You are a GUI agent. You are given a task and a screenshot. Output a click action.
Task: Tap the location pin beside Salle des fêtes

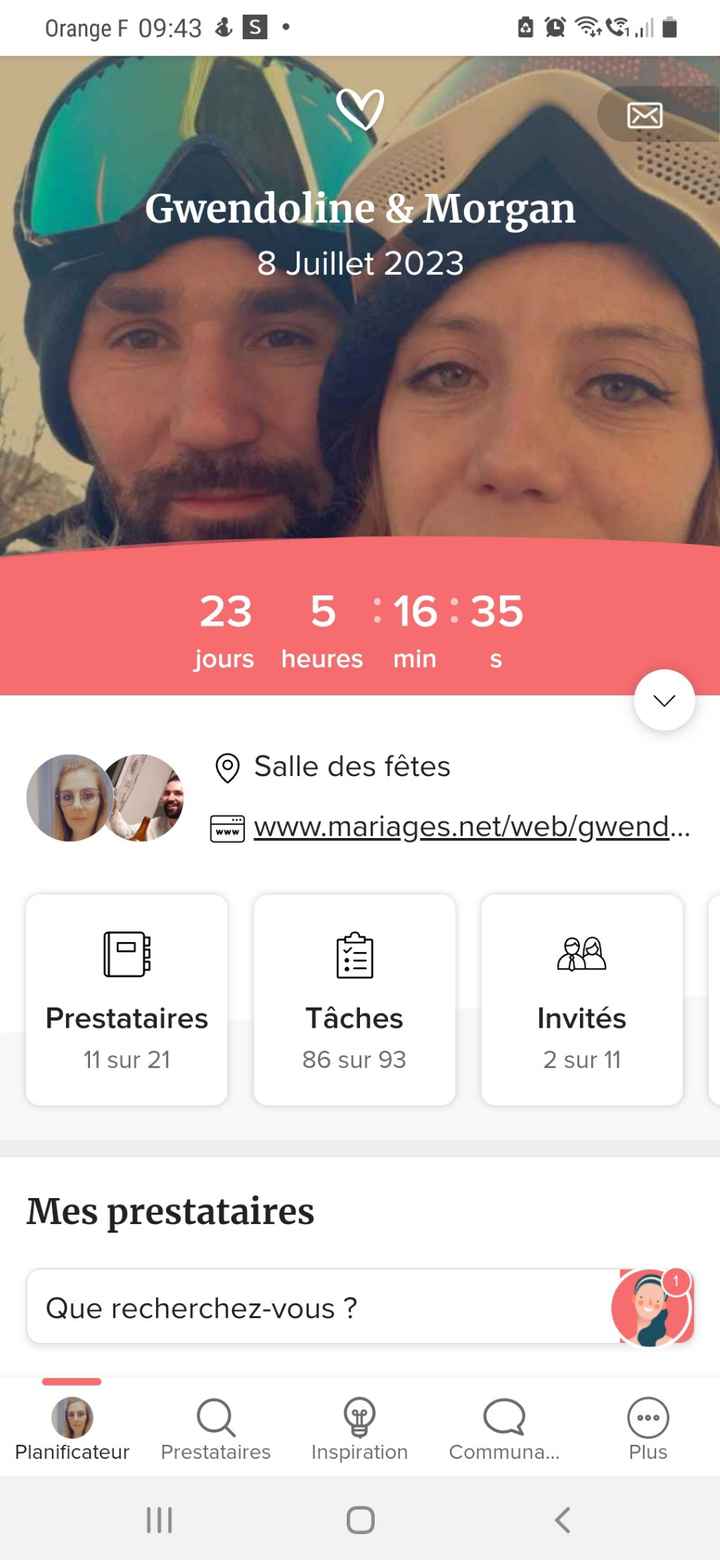[x=227, y=767]
